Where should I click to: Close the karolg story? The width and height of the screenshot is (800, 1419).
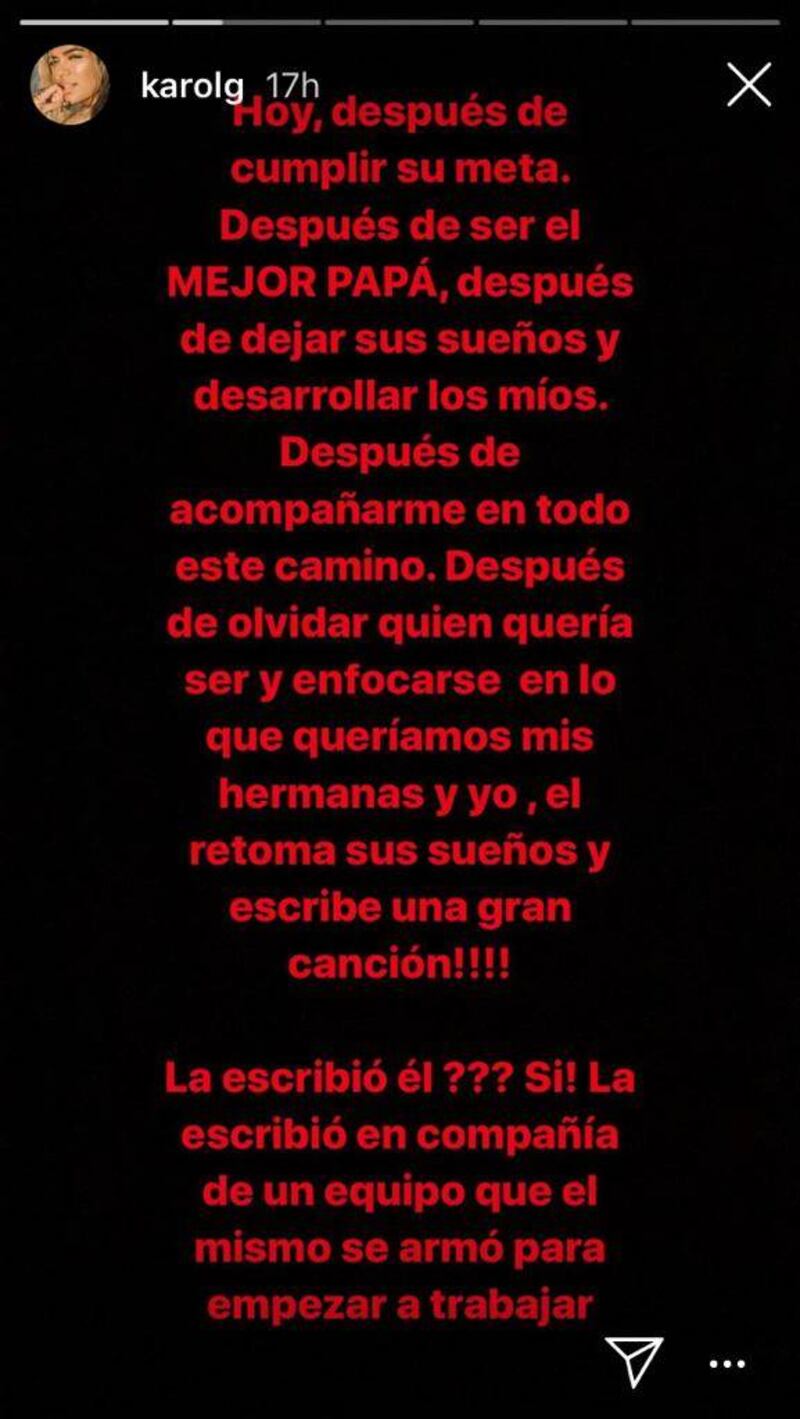click(x=748, y=85)
